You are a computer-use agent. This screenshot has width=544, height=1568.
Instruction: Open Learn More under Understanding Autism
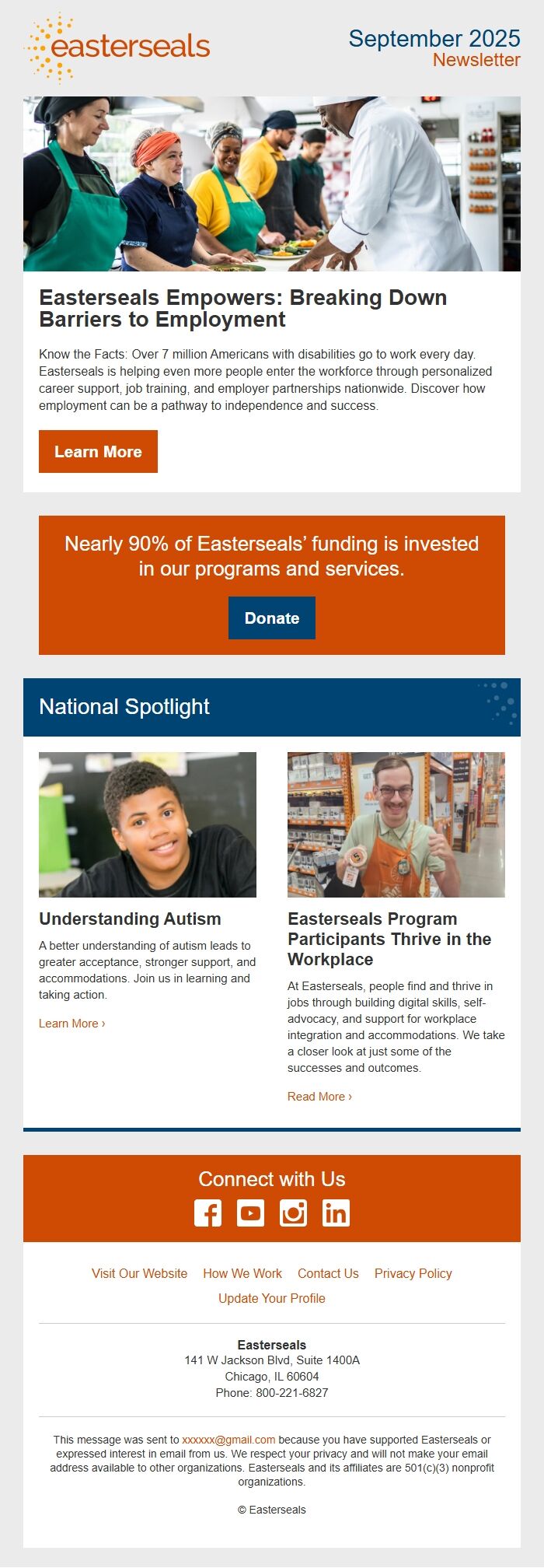(71, 1024)
